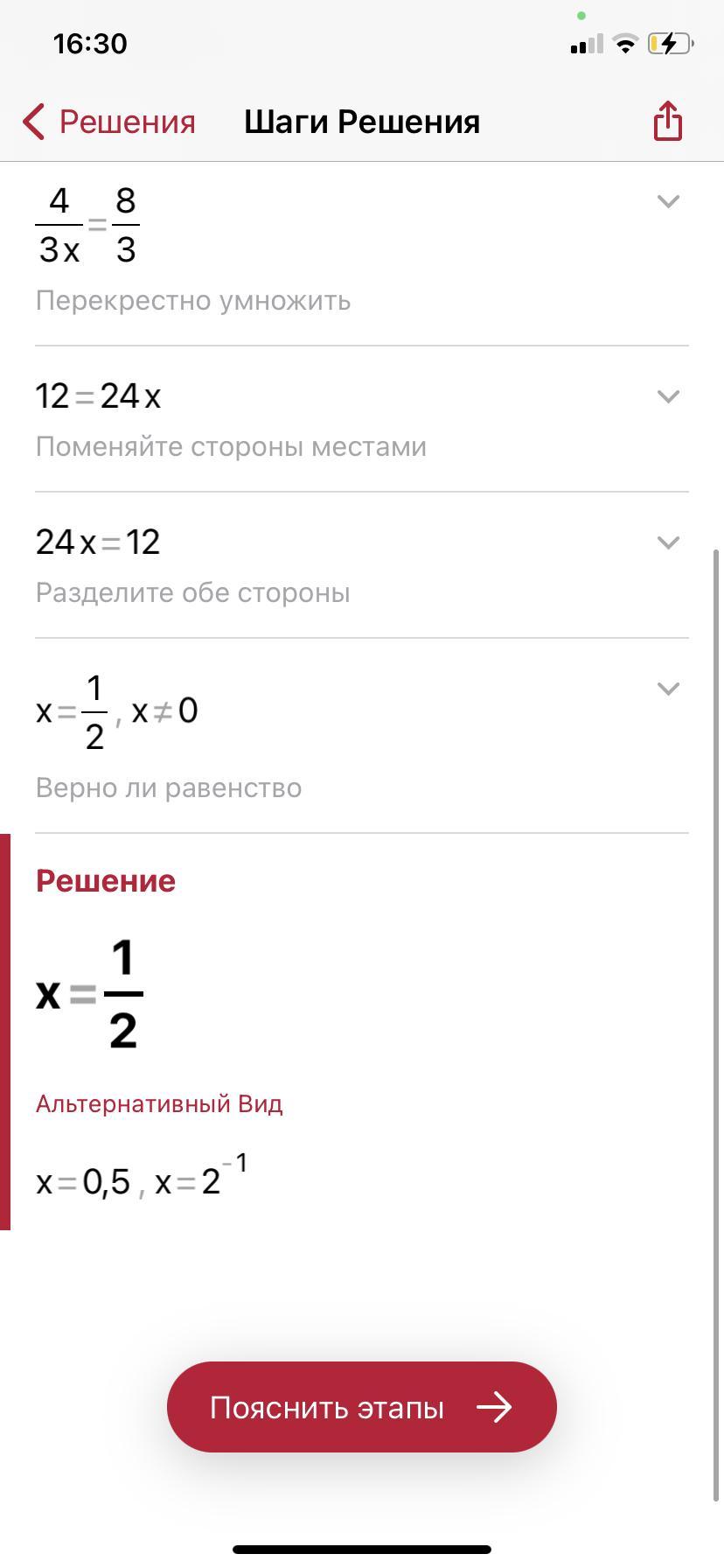This screenshot has width=724, height=1568.
Task: Expand the Поменяйте стороны местами step
Action: point(668,397)
